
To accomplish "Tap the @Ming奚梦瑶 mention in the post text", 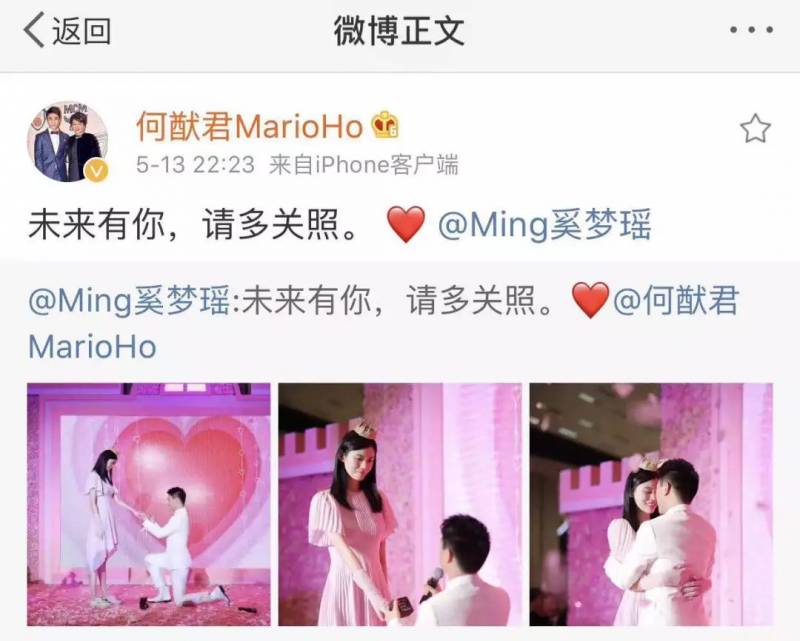I will 545,226.
